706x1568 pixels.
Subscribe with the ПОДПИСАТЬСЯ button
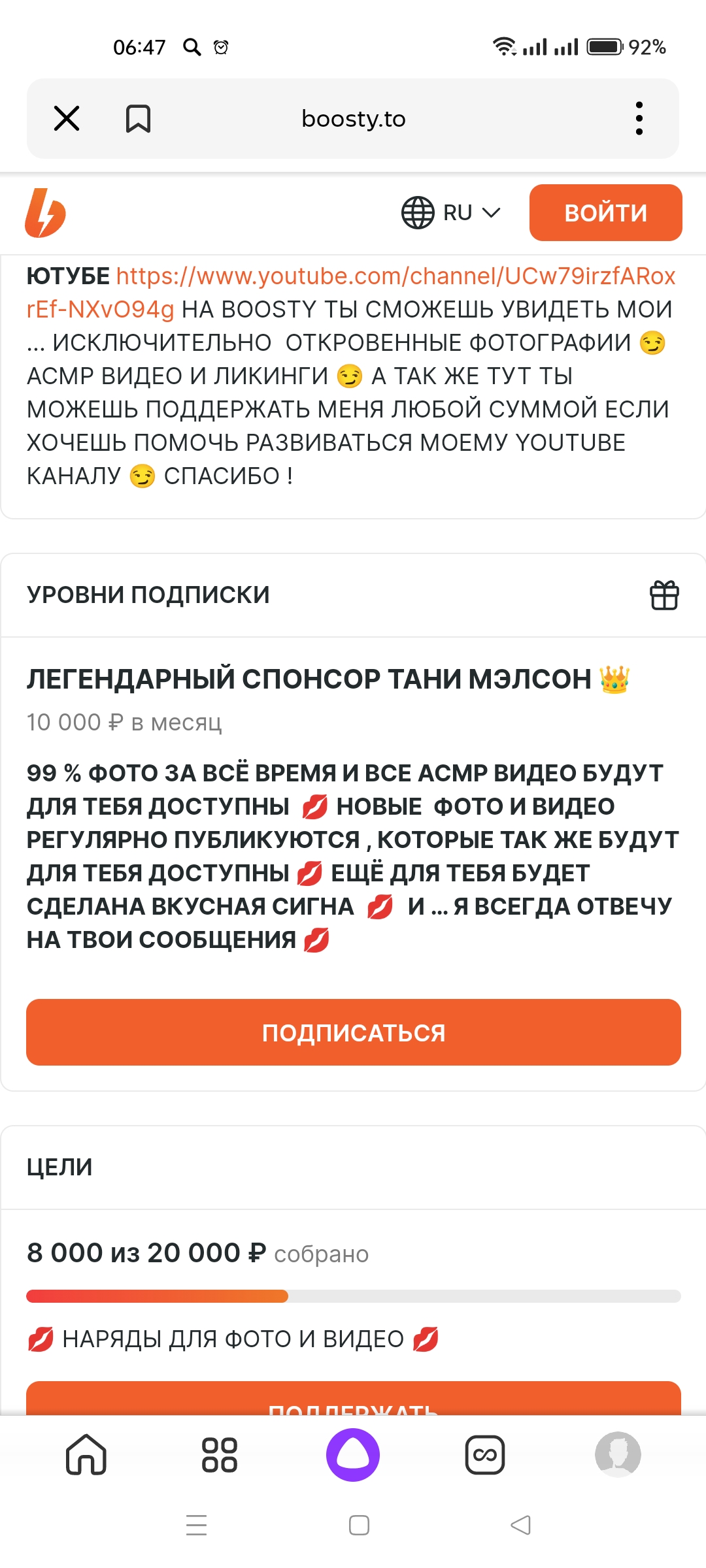(x=353, y=1032)
